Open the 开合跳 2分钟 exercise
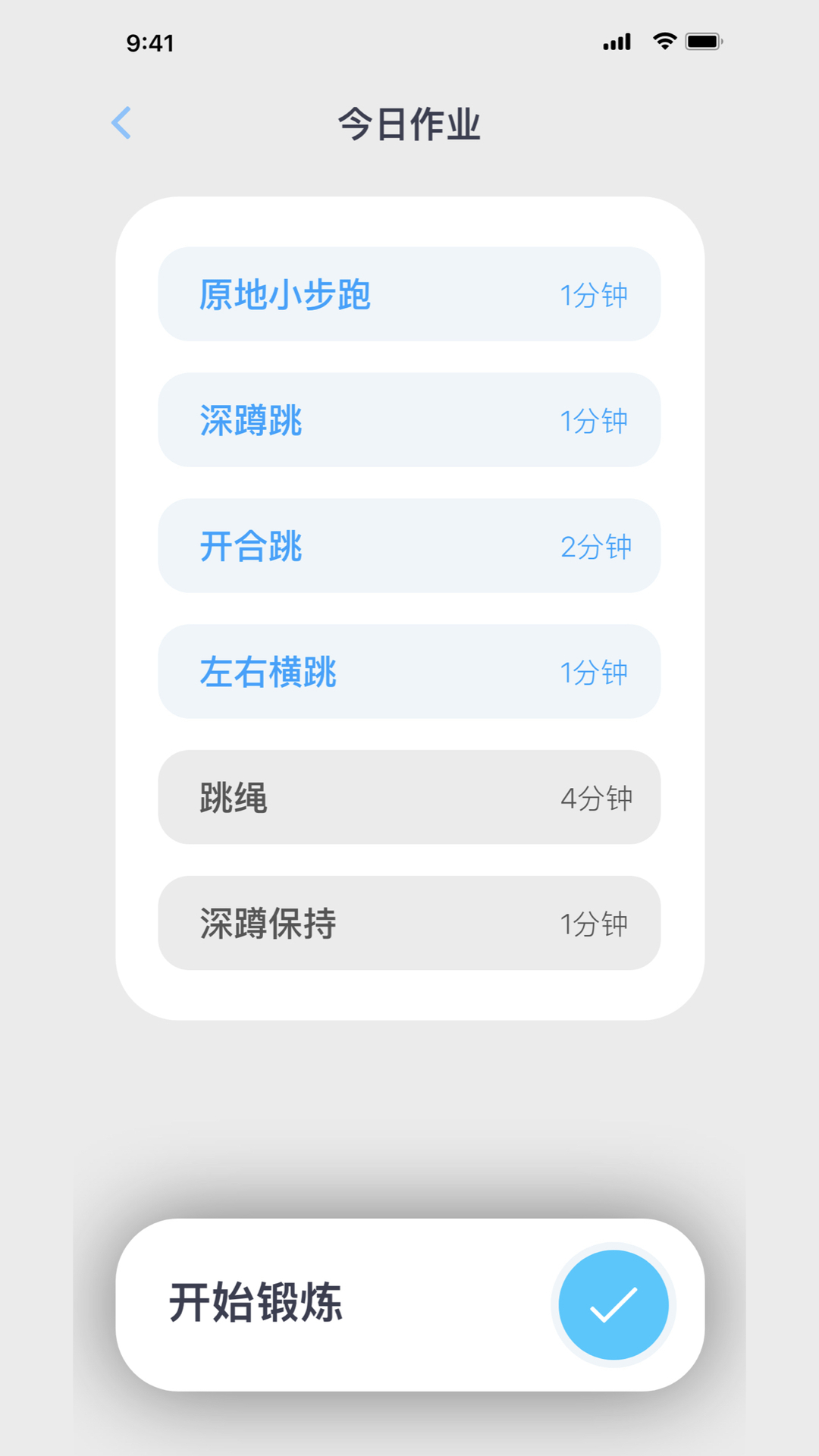 [409, 546]
